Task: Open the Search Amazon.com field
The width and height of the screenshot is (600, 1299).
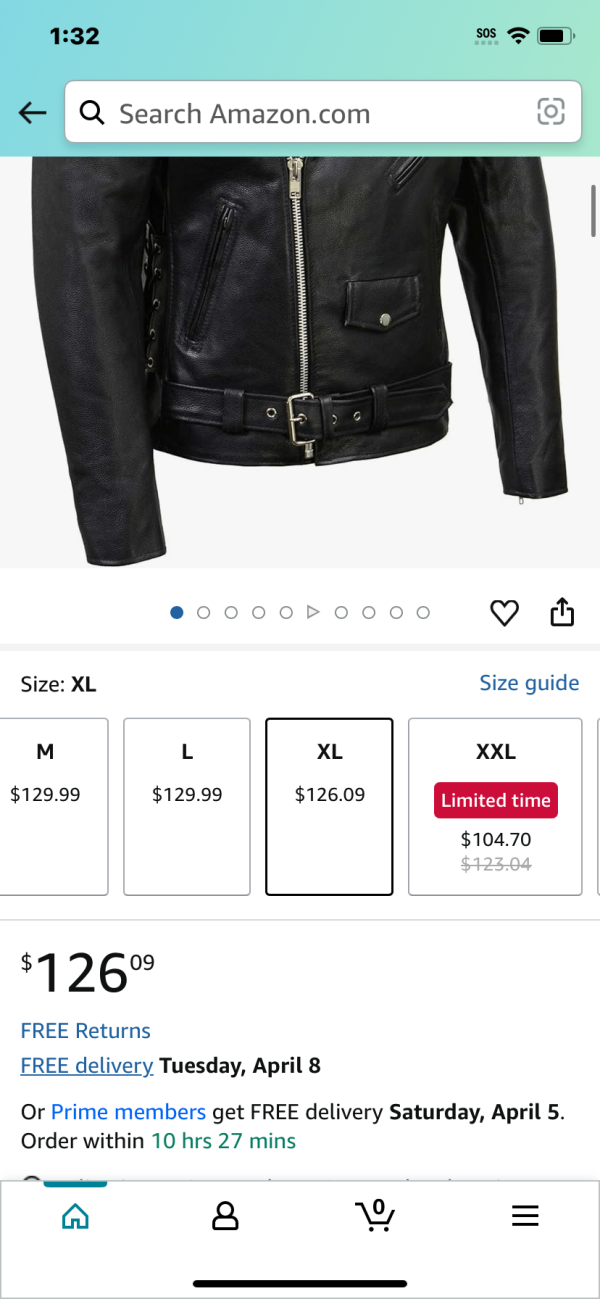Action: tap(300, 113)
